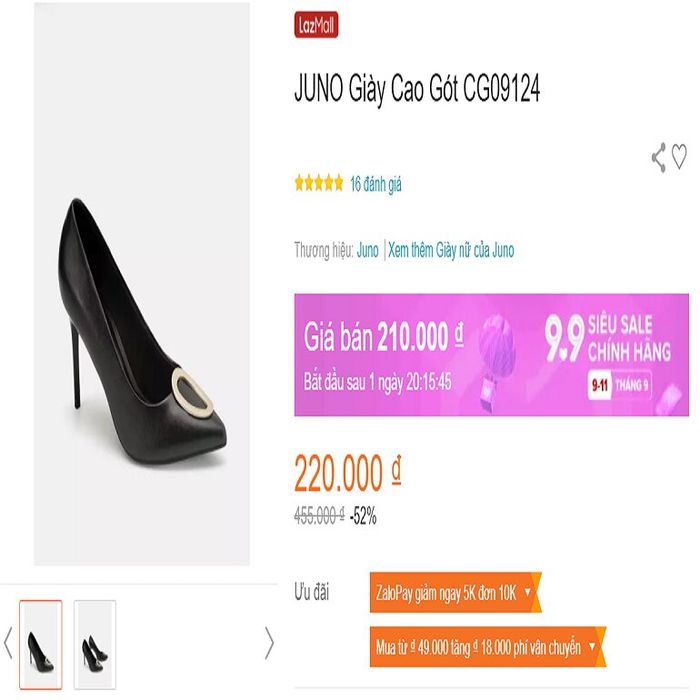Open the Juno brand link
This screenshot has height=700, width=700.
coord(367,250)
